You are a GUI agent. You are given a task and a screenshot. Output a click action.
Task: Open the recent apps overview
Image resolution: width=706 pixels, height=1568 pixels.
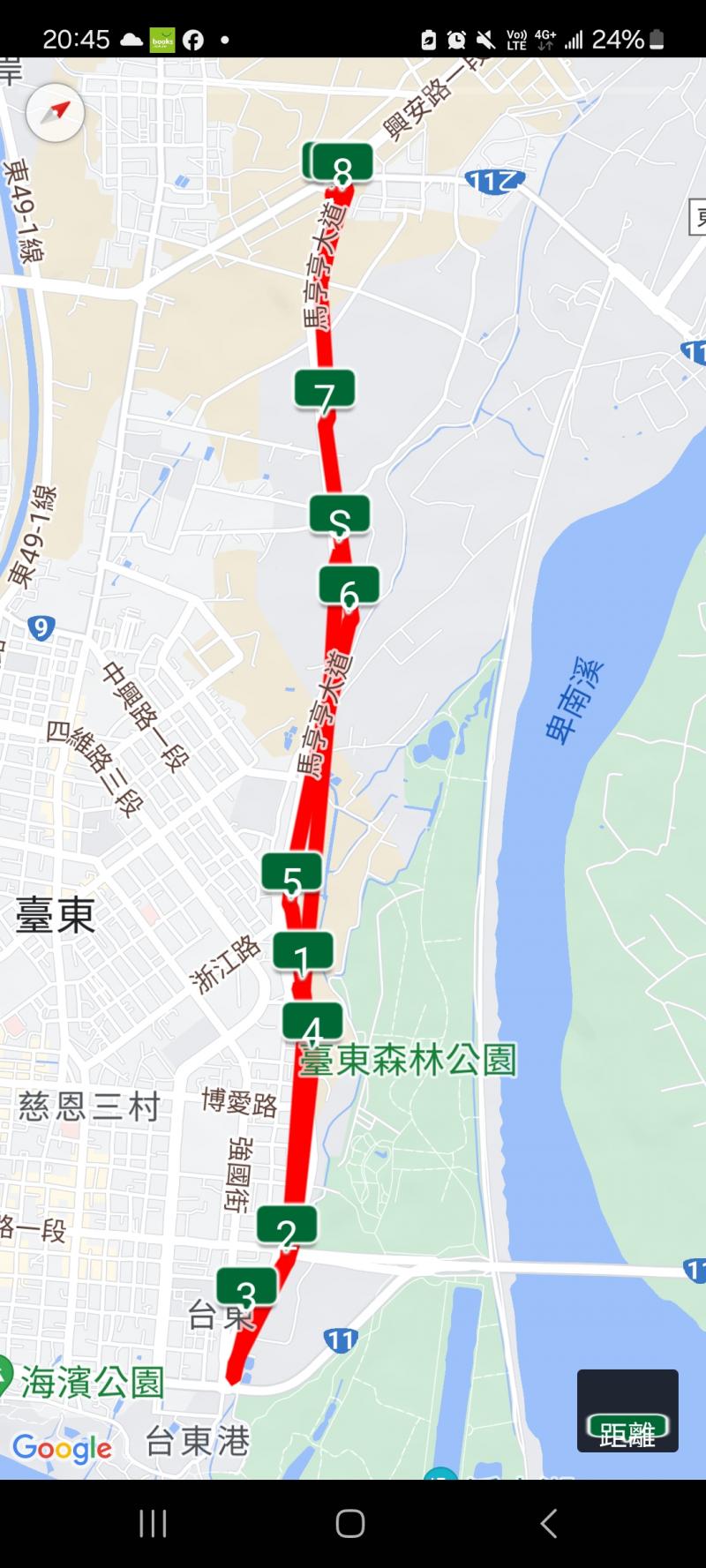point(153,1523)
